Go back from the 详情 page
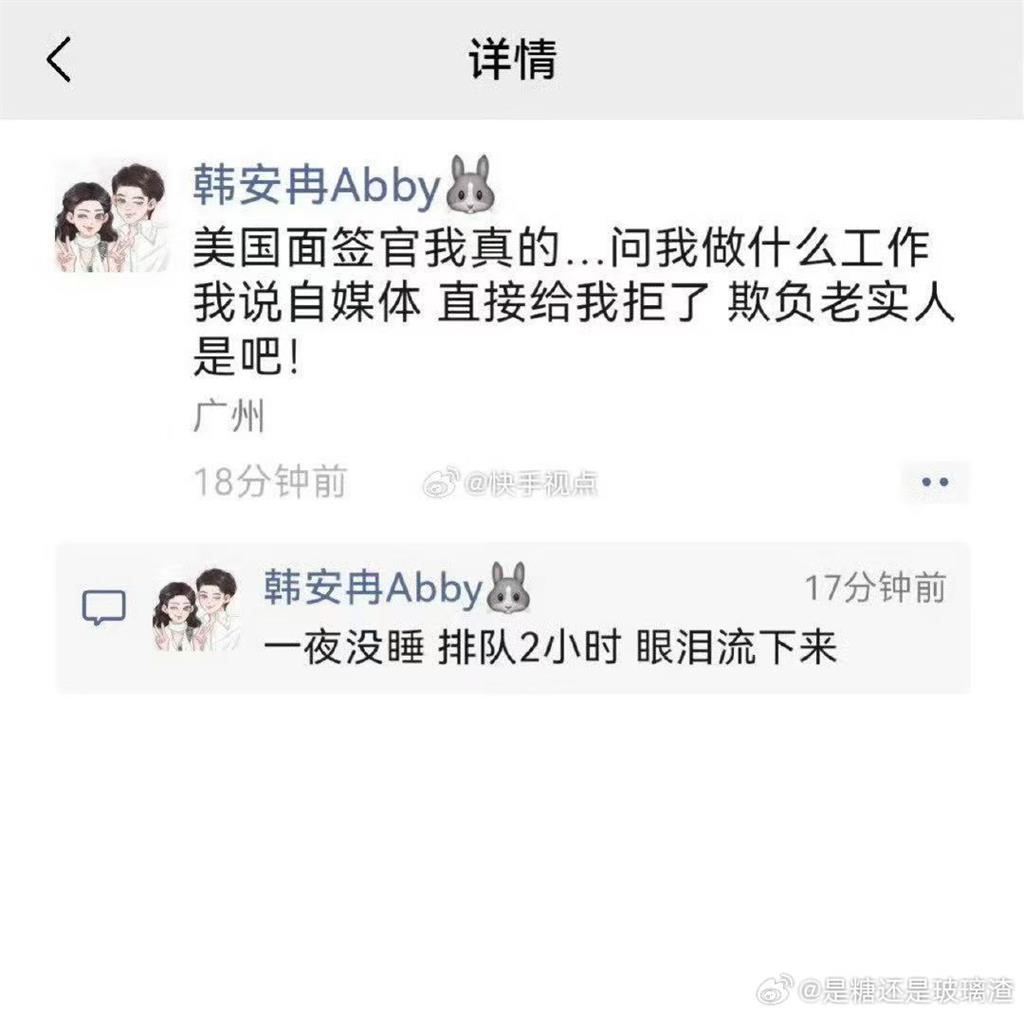 click(x=60, y=61)
